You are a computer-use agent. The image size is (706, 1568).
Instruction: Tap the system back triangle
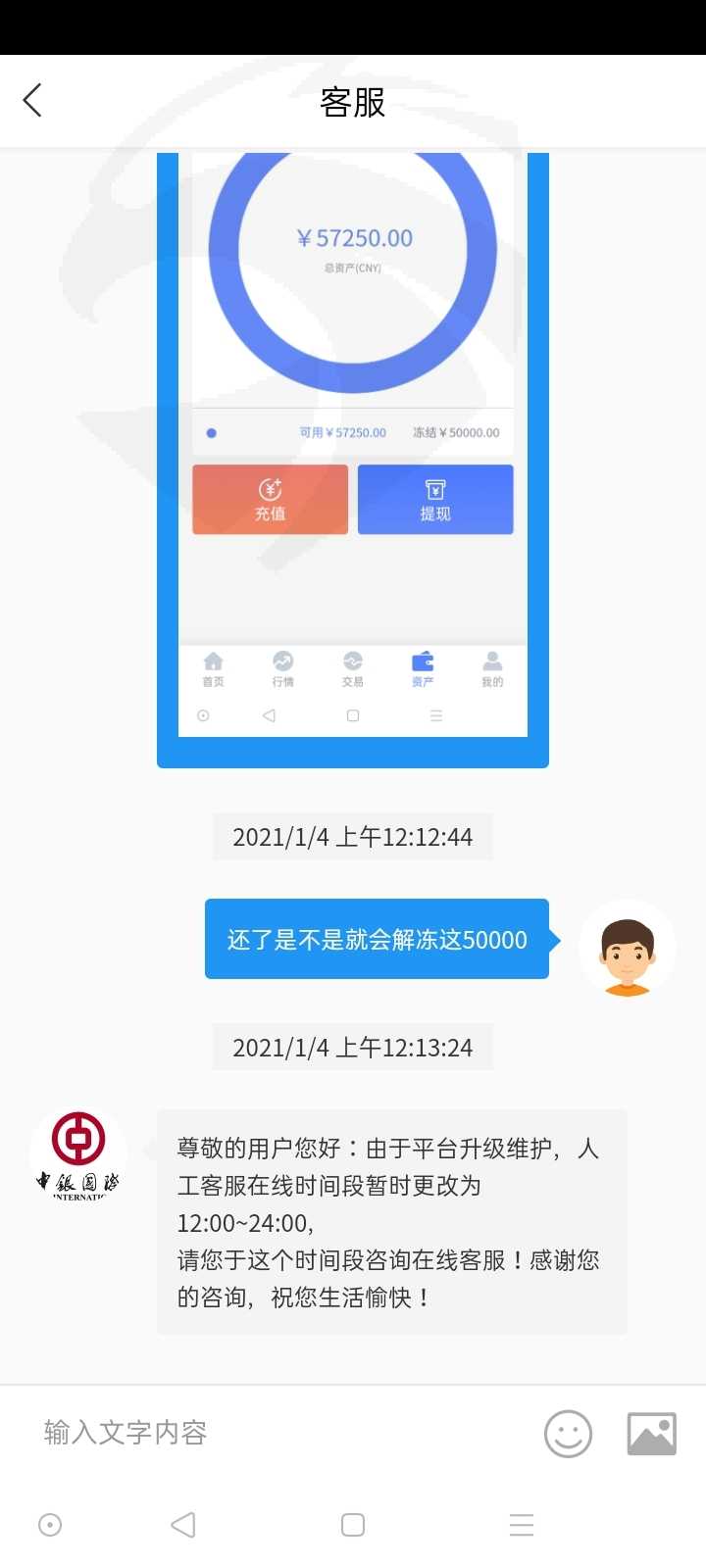click(x=183, y=1525)
